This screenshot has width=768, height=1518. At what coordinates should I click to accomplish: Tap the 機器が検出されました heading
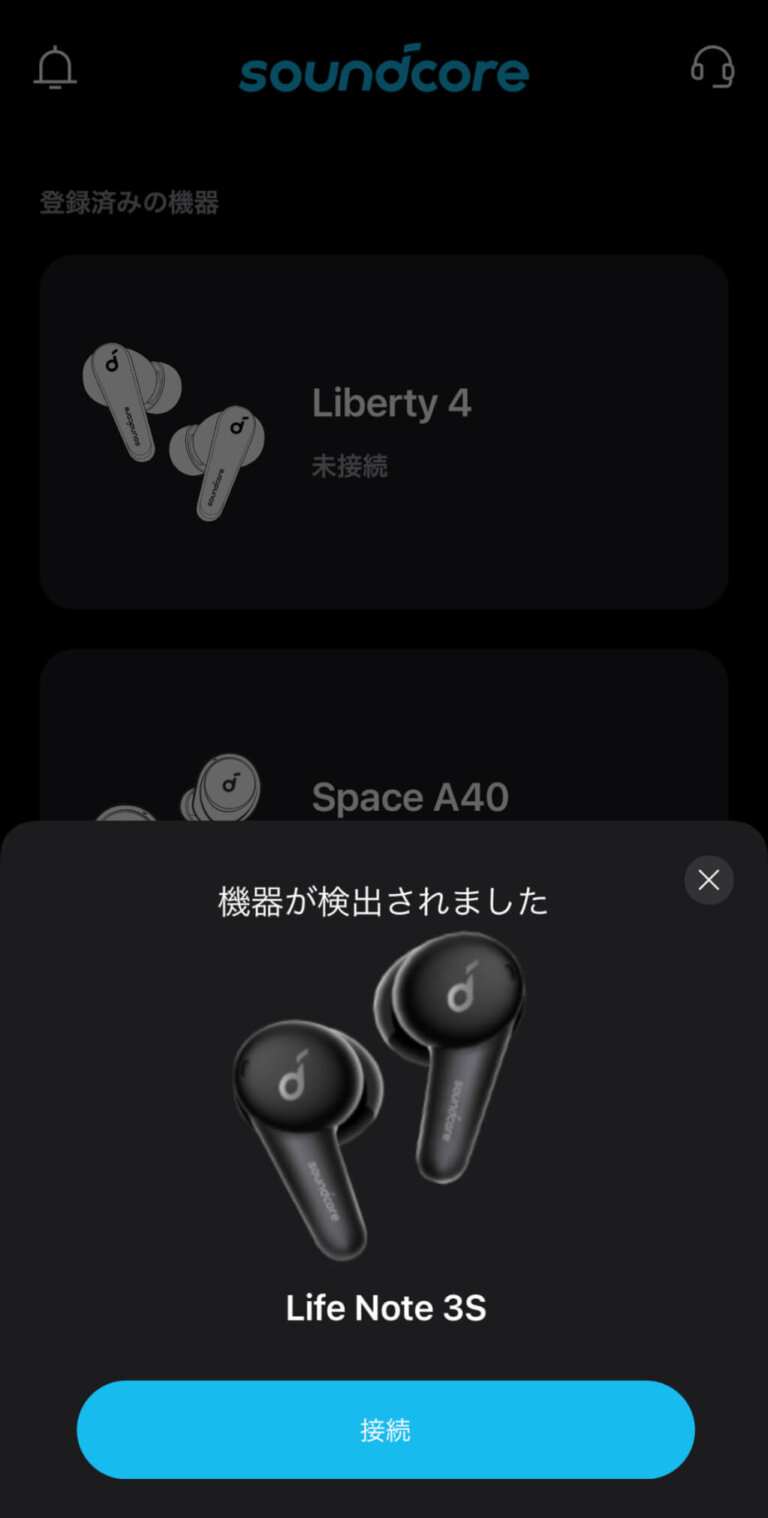(x=384, y=900)
